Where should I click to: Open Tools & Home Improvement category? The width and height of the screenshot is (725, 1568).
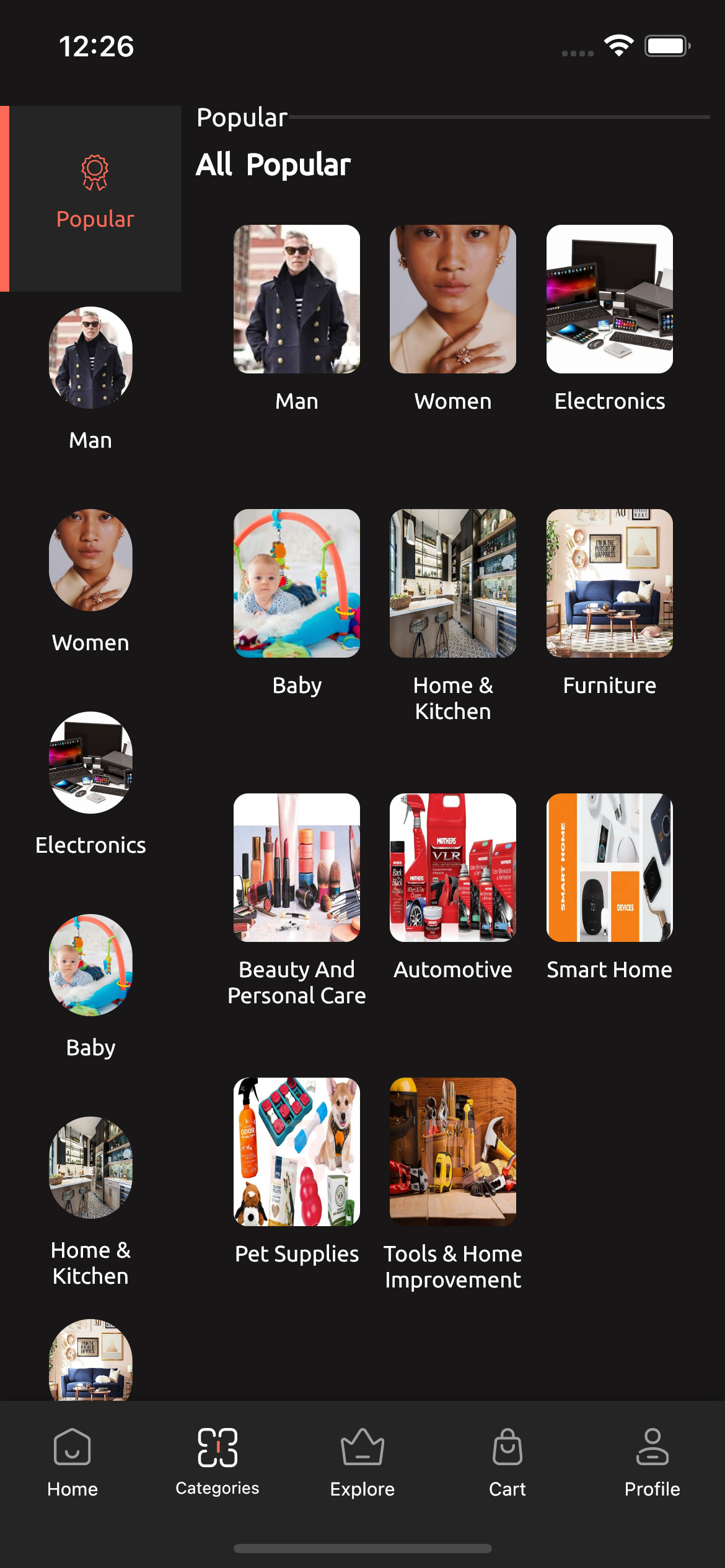(453, 1185)
